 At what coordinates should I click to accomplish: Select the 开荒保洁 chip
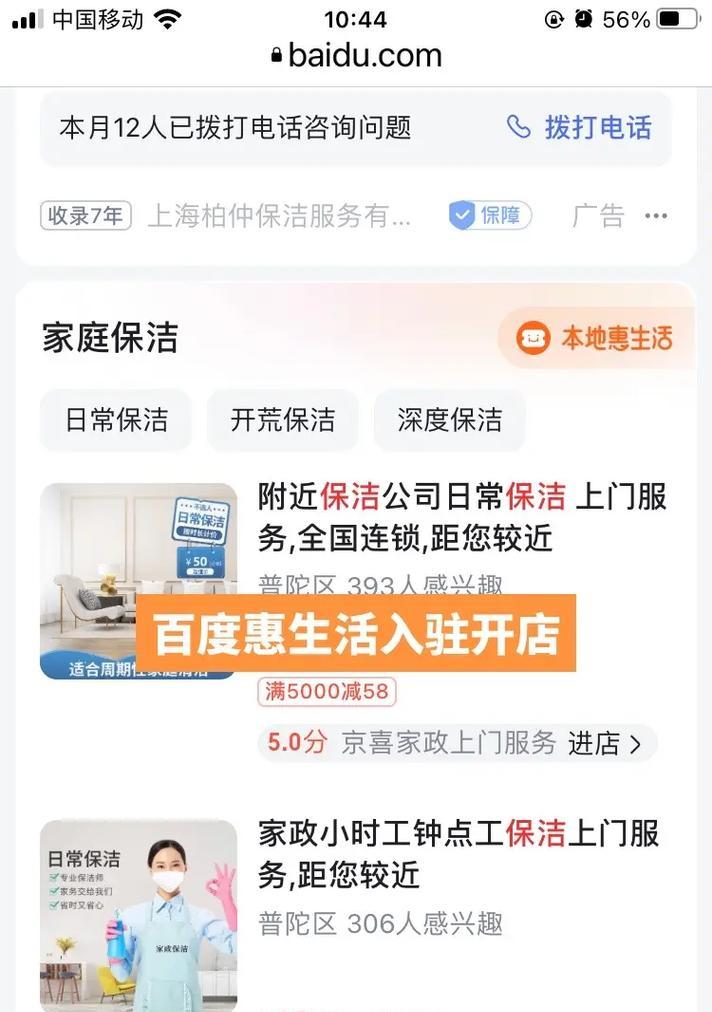[282, 420]
